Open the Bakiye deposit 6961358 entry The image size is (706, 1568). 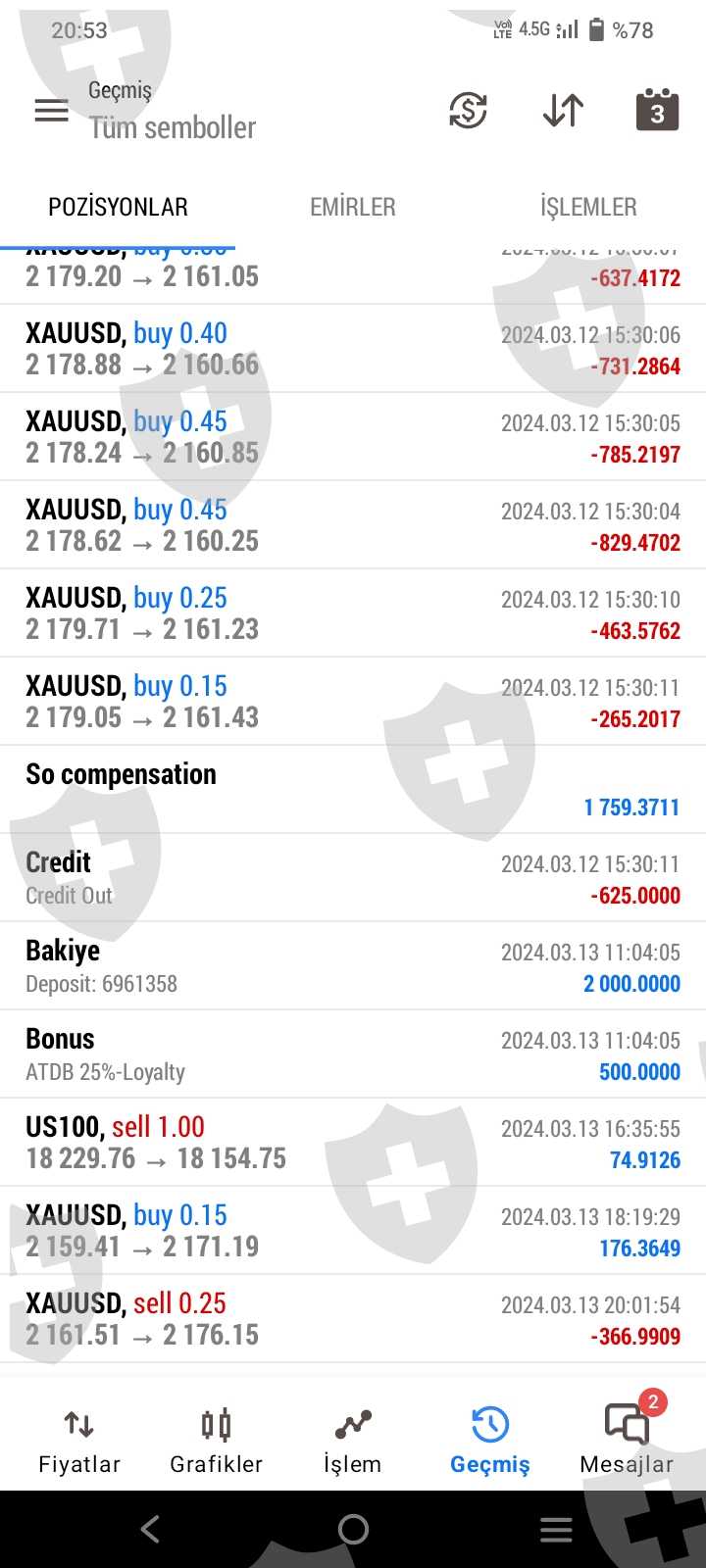[353, 966]
